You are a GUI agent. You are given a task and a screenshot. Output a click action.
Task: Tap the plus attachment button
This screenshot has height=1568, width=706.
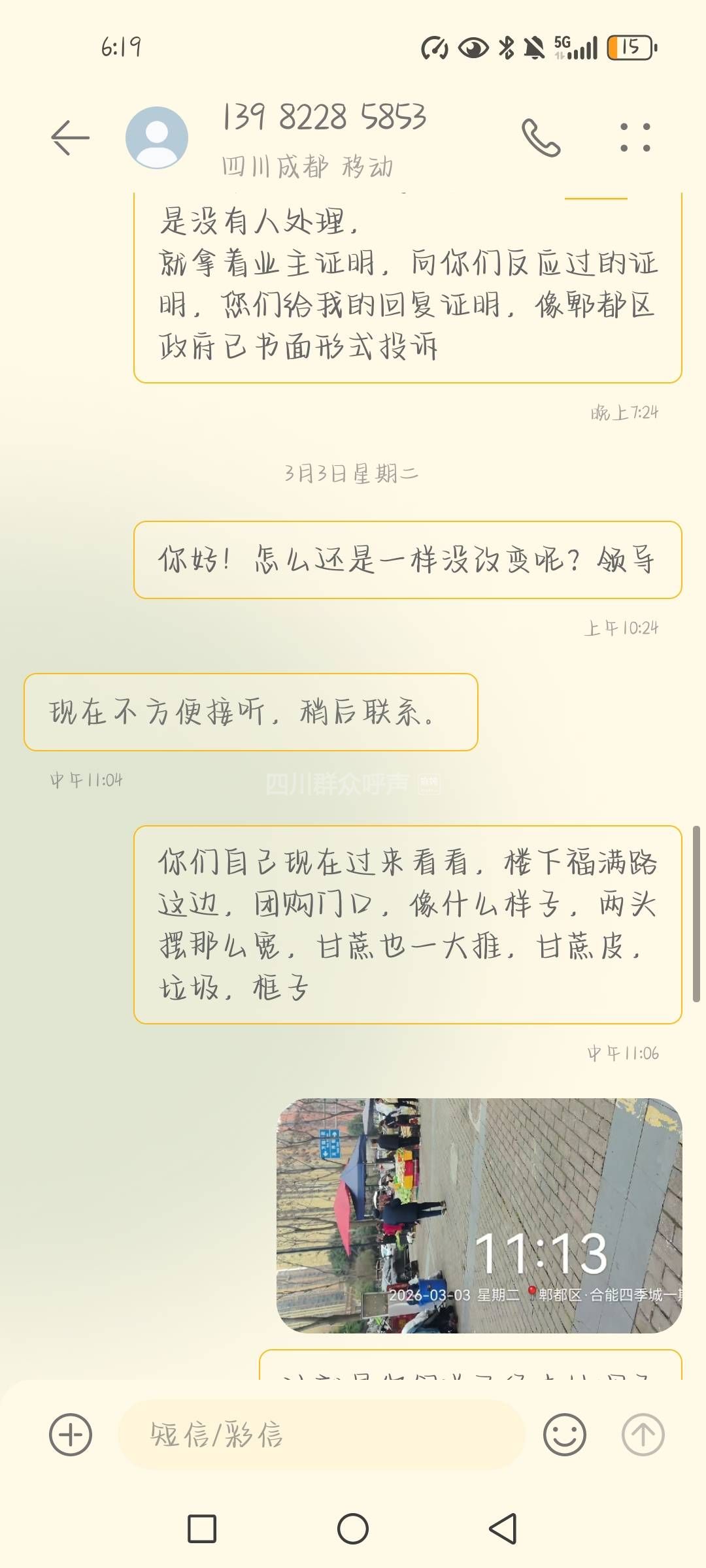tap(71, 1435)
